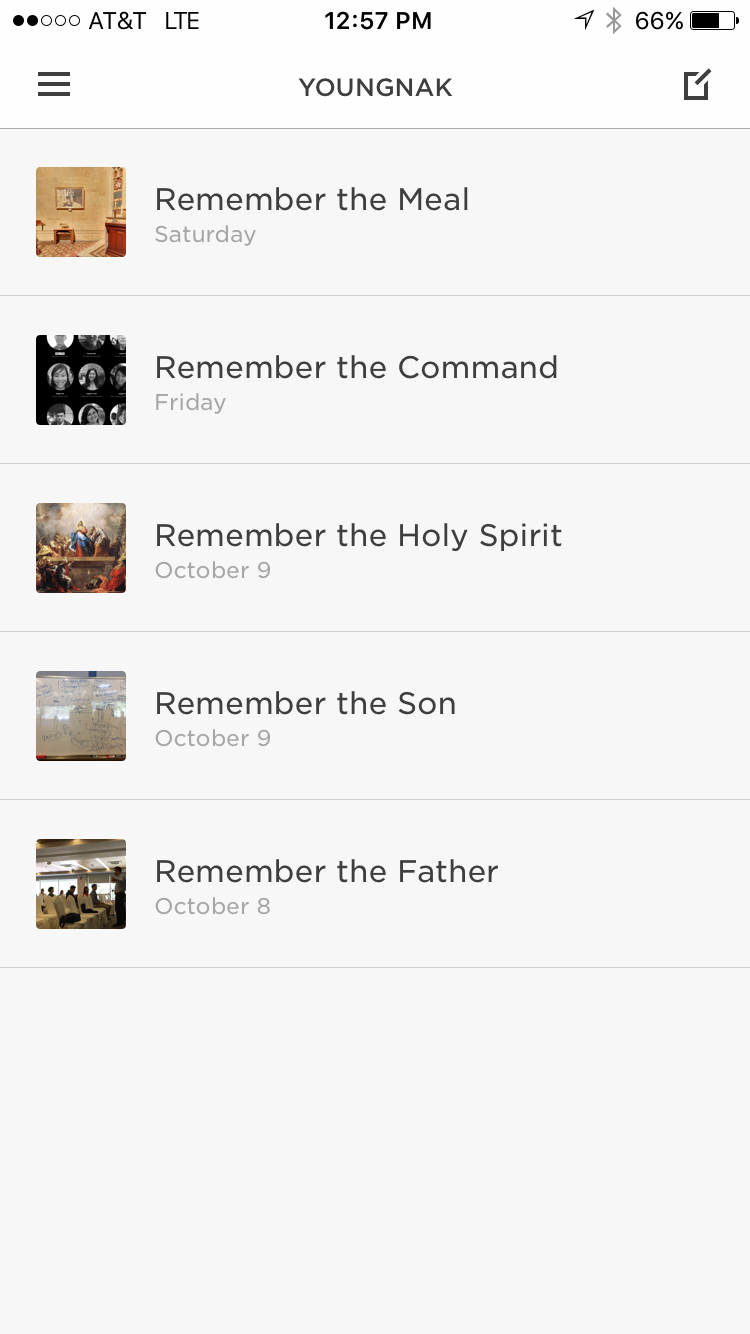Compose a new post
Viewport: 750px width, 1334px height.
[697, 85]
